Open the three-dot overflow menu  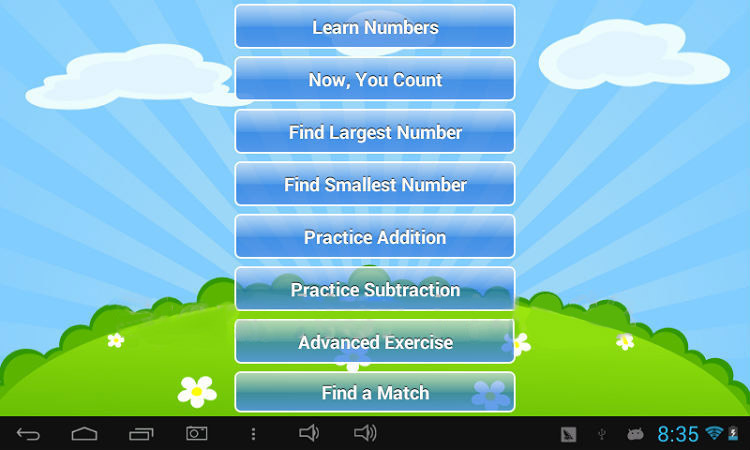253,434
